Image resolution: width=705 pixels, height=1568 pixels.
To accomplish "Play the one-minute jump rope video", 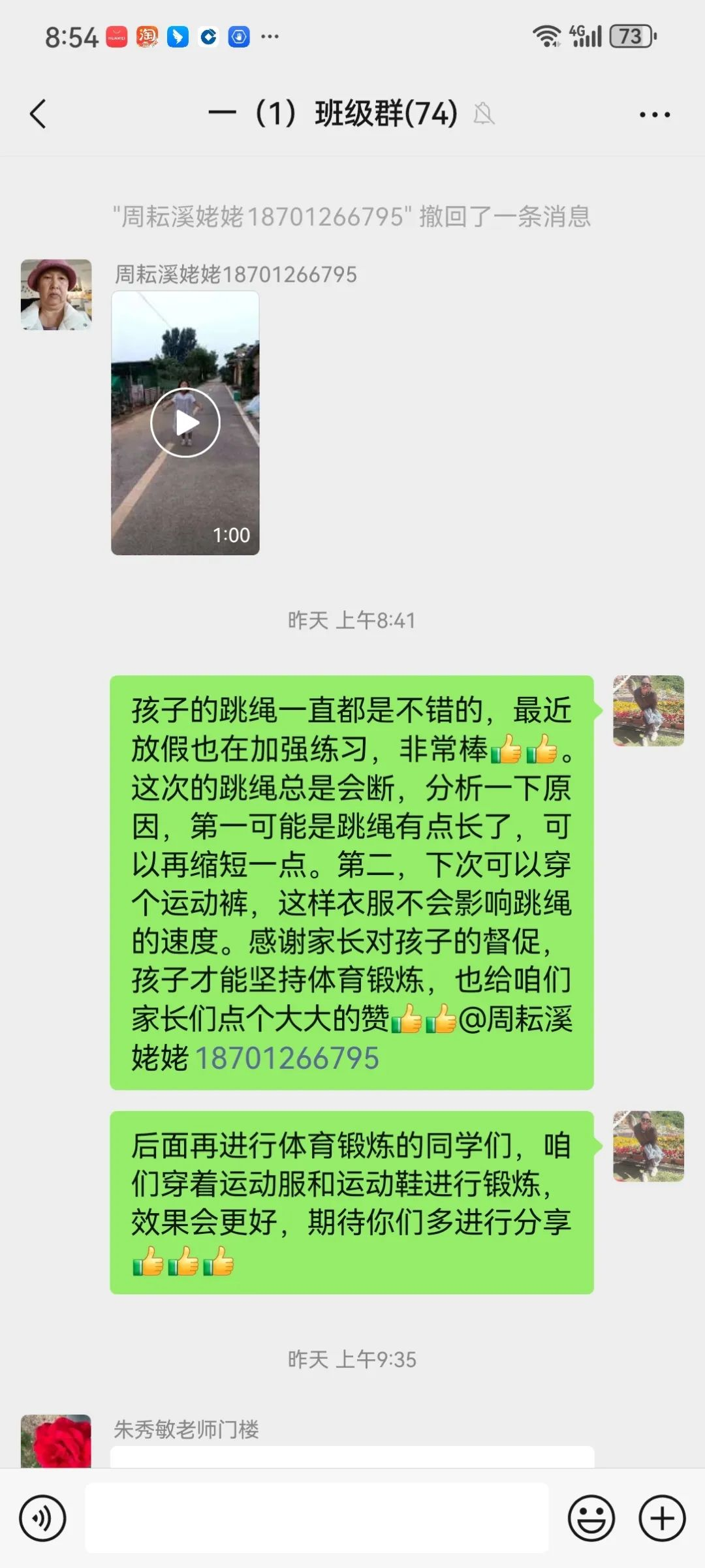I will (185, 423).
